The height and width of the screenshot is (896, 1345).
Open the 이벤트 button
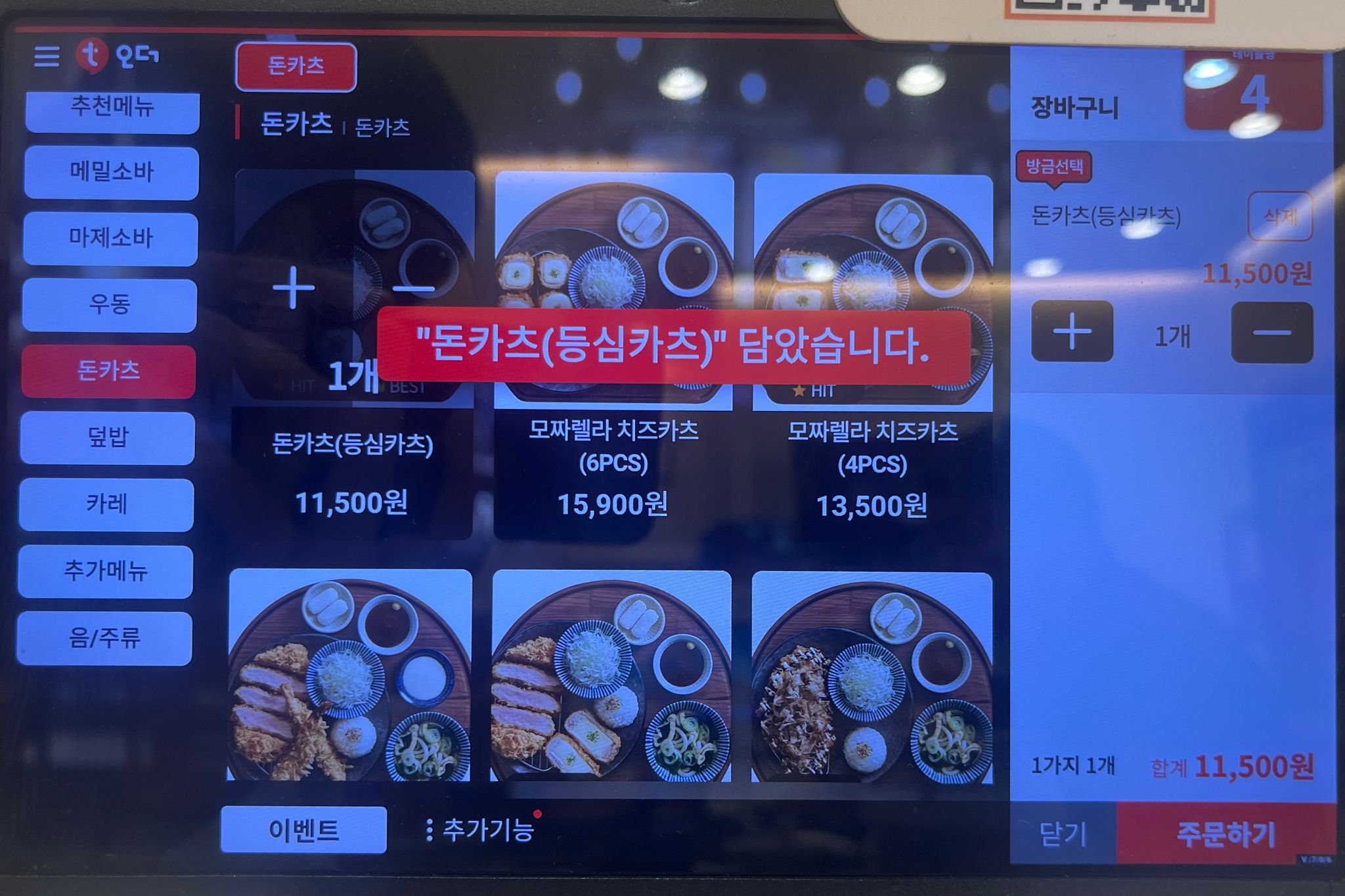303,830
